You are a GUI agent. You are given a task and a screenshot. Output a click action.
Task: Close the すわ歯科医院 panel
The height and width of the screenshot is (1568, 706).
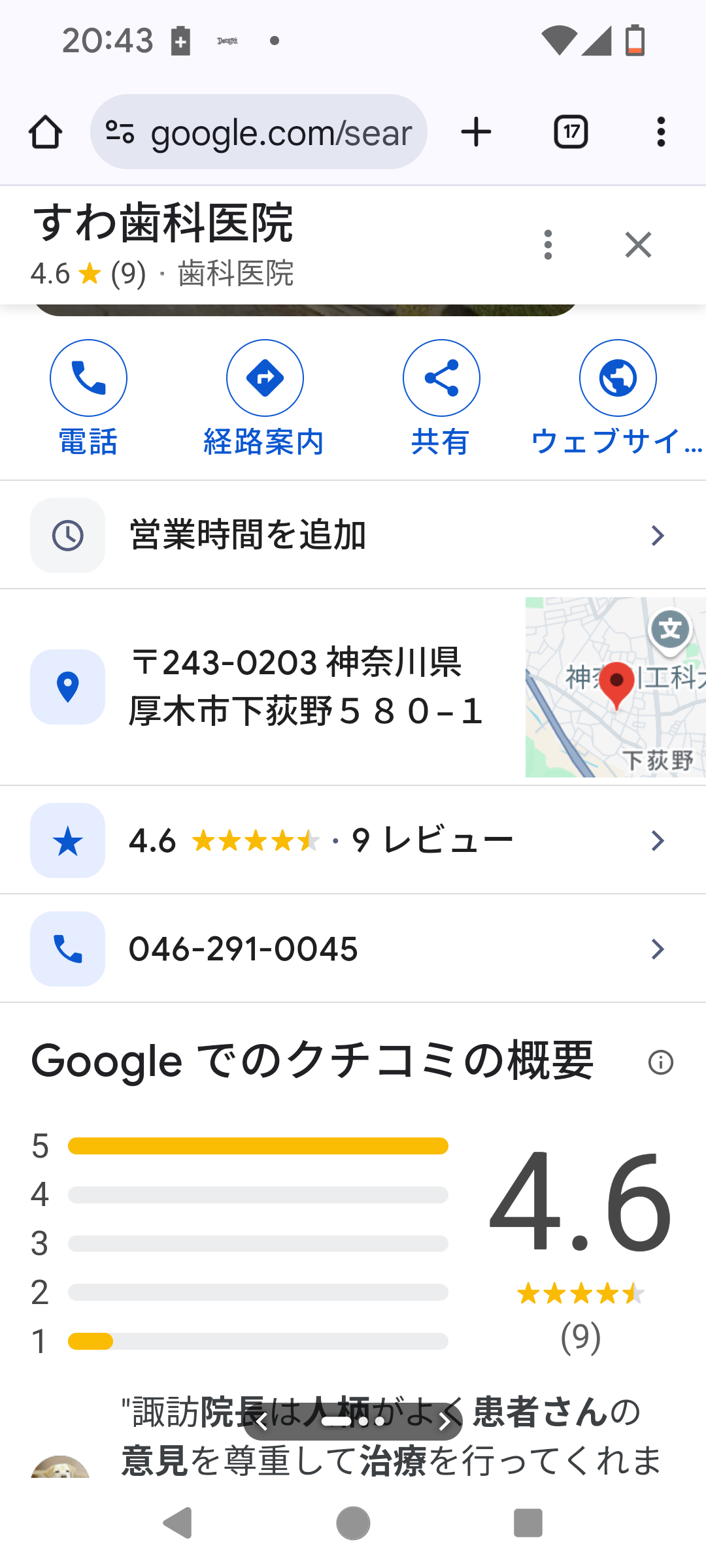click(638, 245)
